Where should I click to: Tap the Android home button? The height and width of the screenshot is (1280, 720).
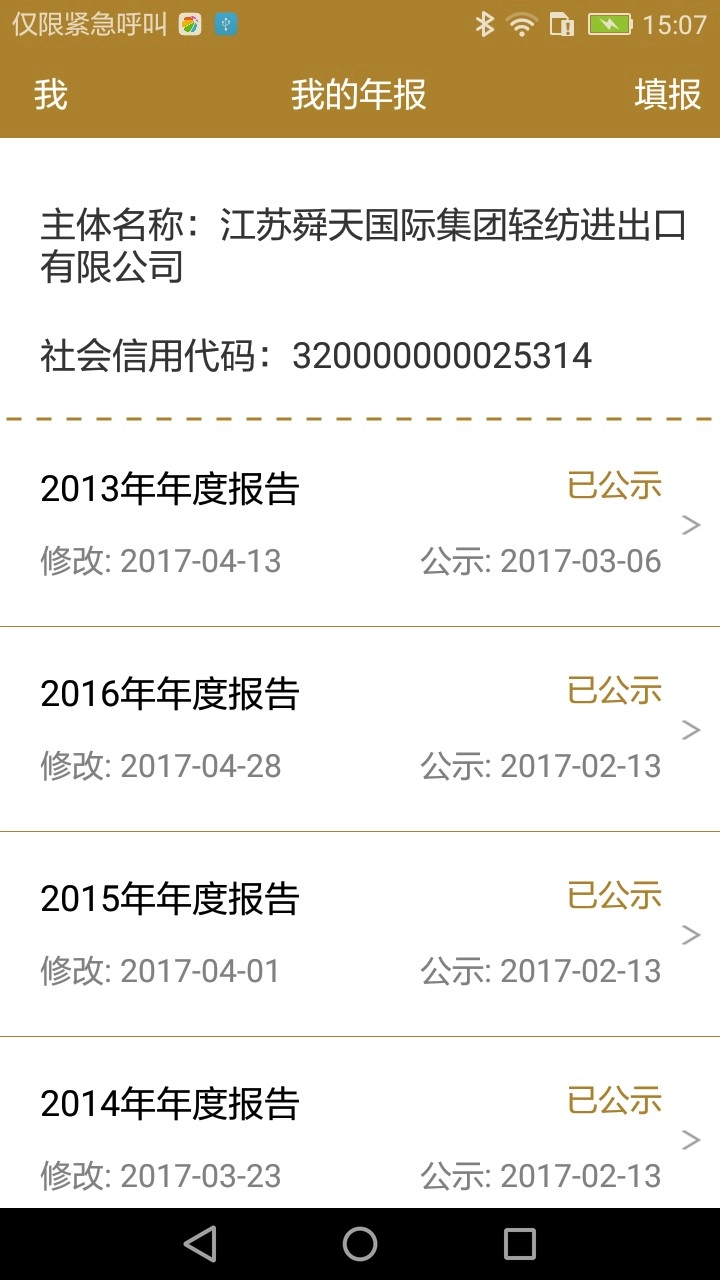point(360,1243)
